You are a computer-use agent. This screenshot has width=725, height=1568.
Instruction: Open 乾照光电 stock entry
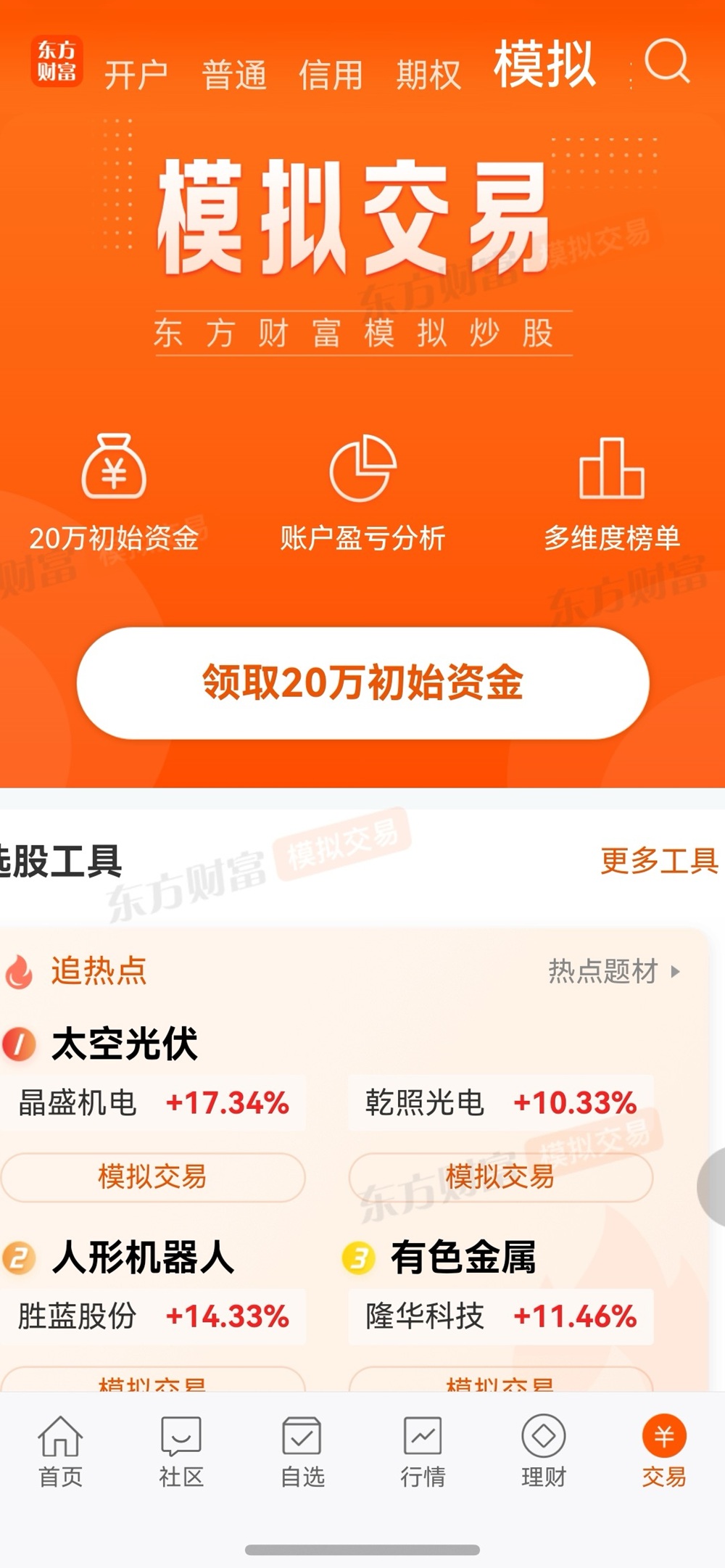(x=500, y=1103)
